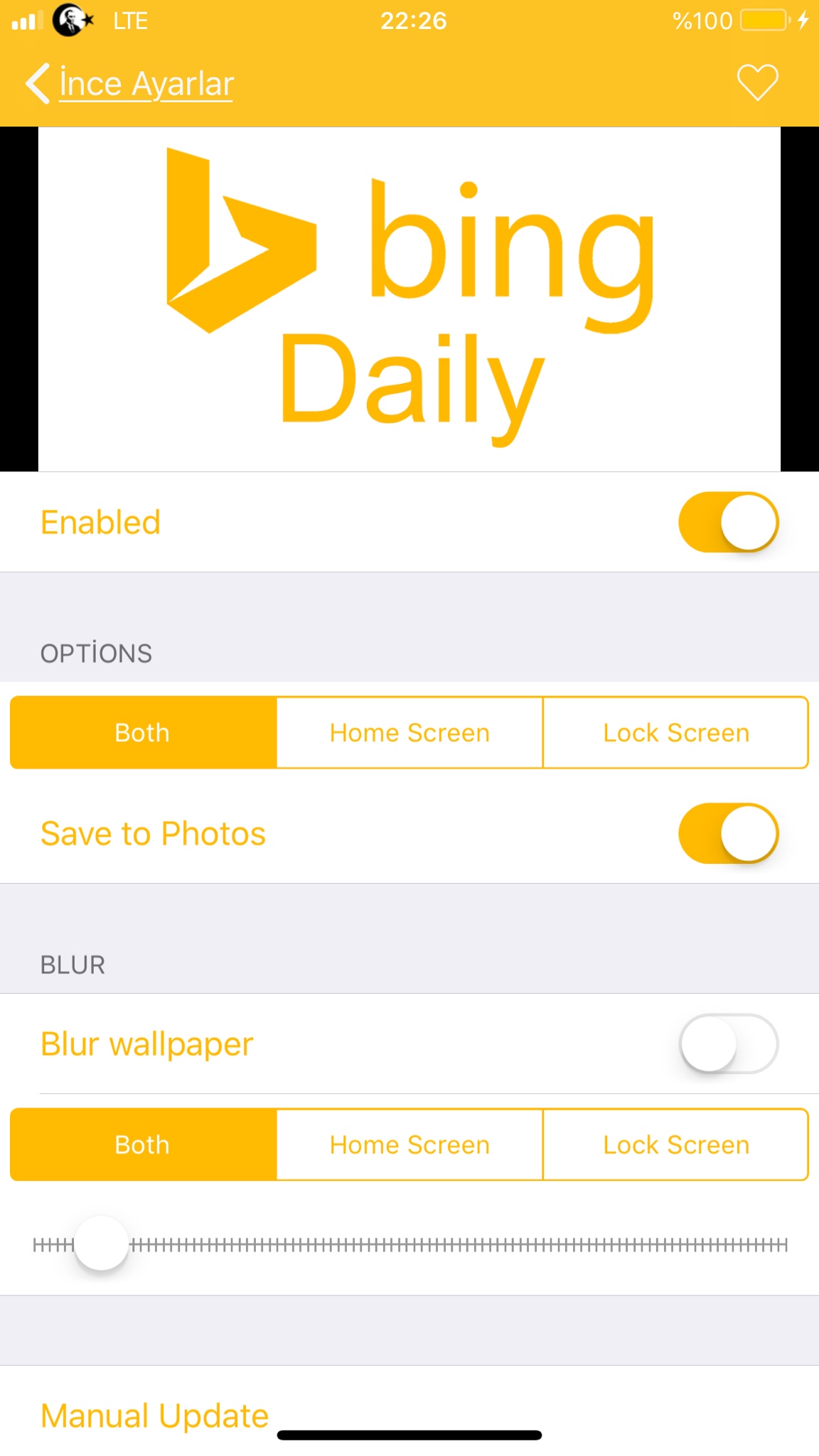Go back to İnce Ayarlar
The image size is (819, 1456).
coord(132,84)
